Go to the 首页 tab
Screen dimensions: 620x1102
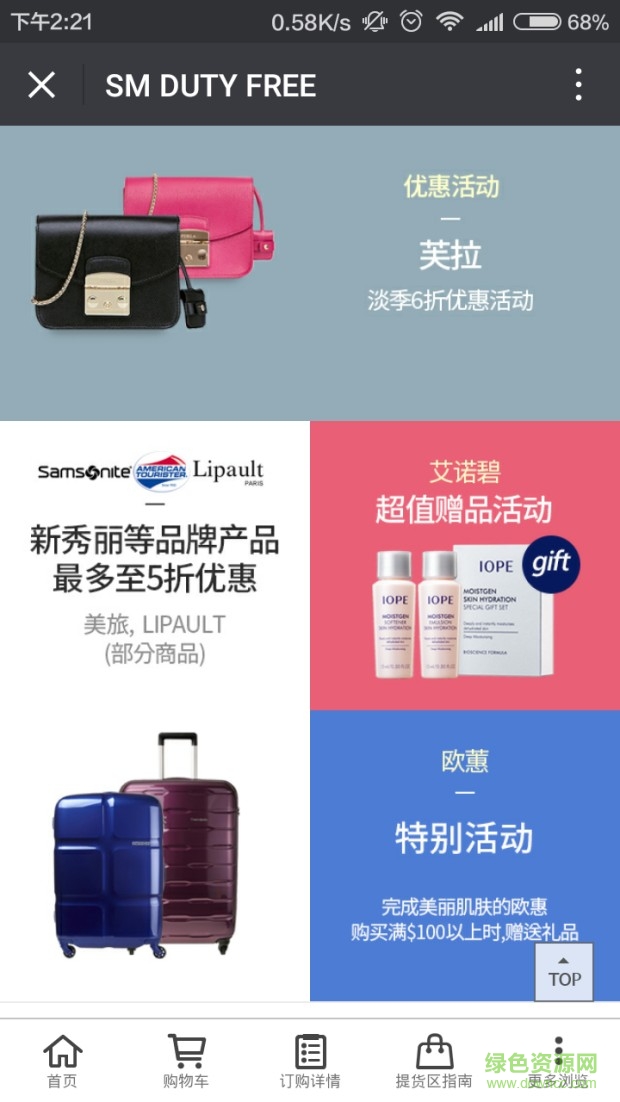tap(62, 1061)
